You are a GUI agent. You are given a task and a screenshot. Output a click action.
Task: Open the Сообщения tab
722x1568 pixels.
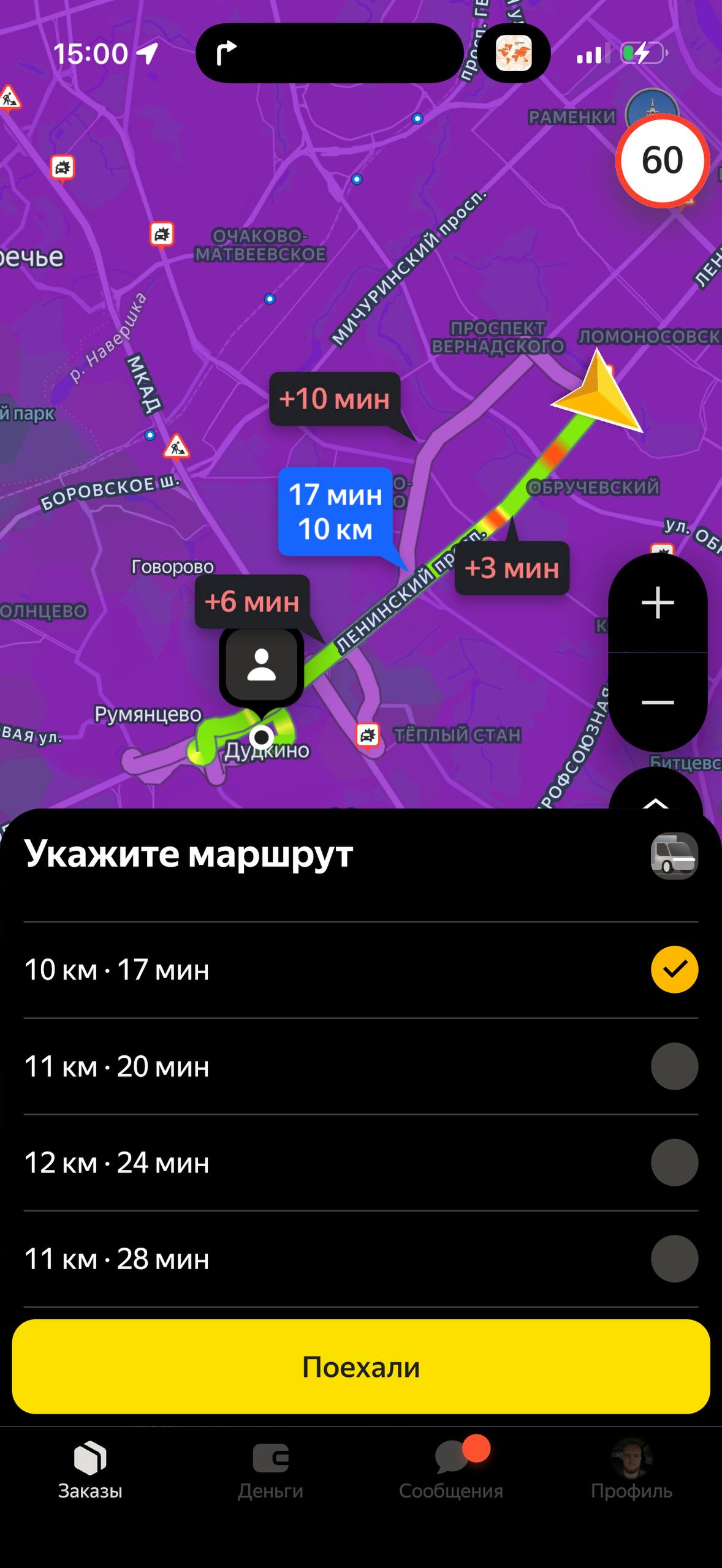(x=451, y=1470)
